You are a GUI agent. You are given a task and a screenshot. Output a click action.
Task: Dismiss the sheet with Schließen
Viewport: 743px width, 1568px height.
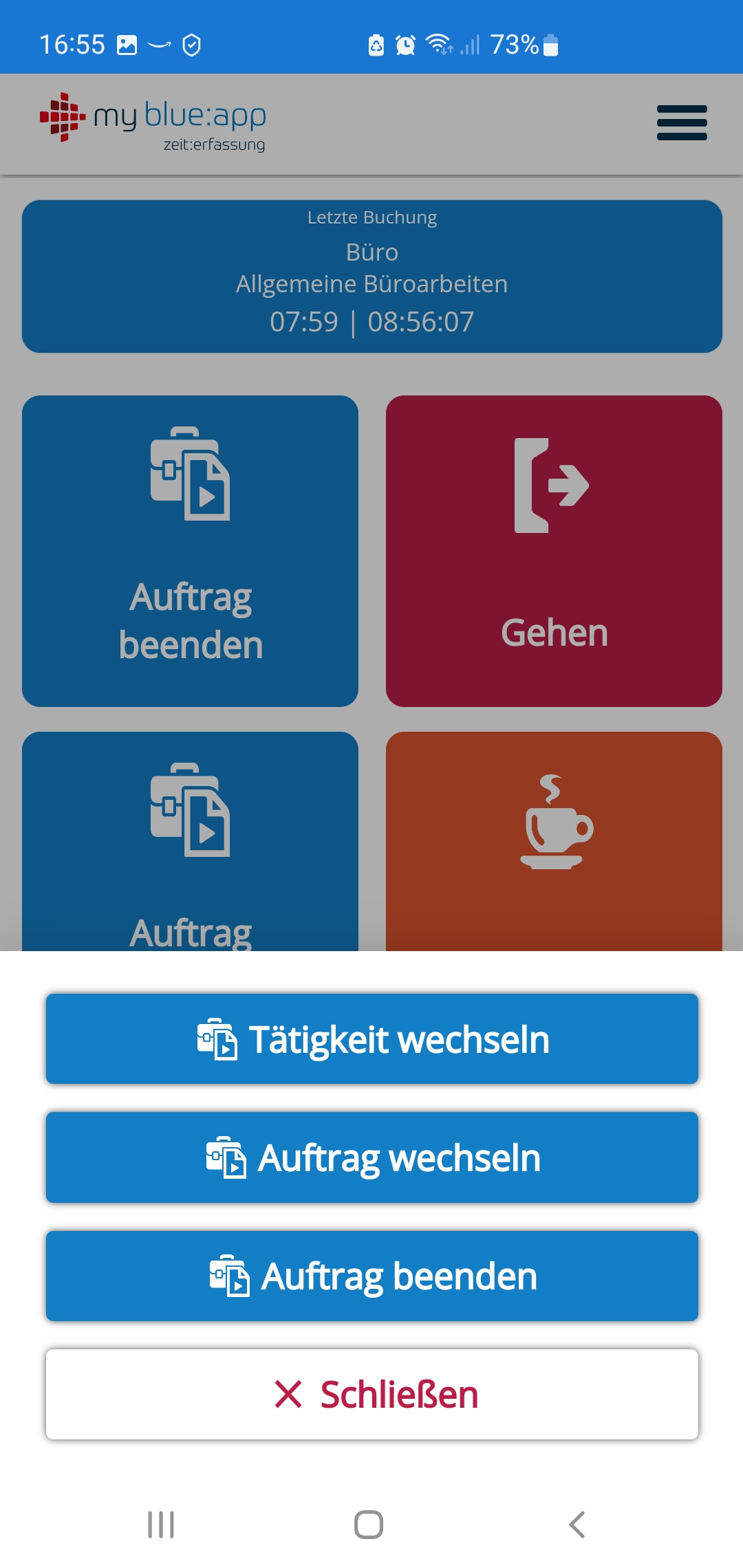coord(371,1394)
